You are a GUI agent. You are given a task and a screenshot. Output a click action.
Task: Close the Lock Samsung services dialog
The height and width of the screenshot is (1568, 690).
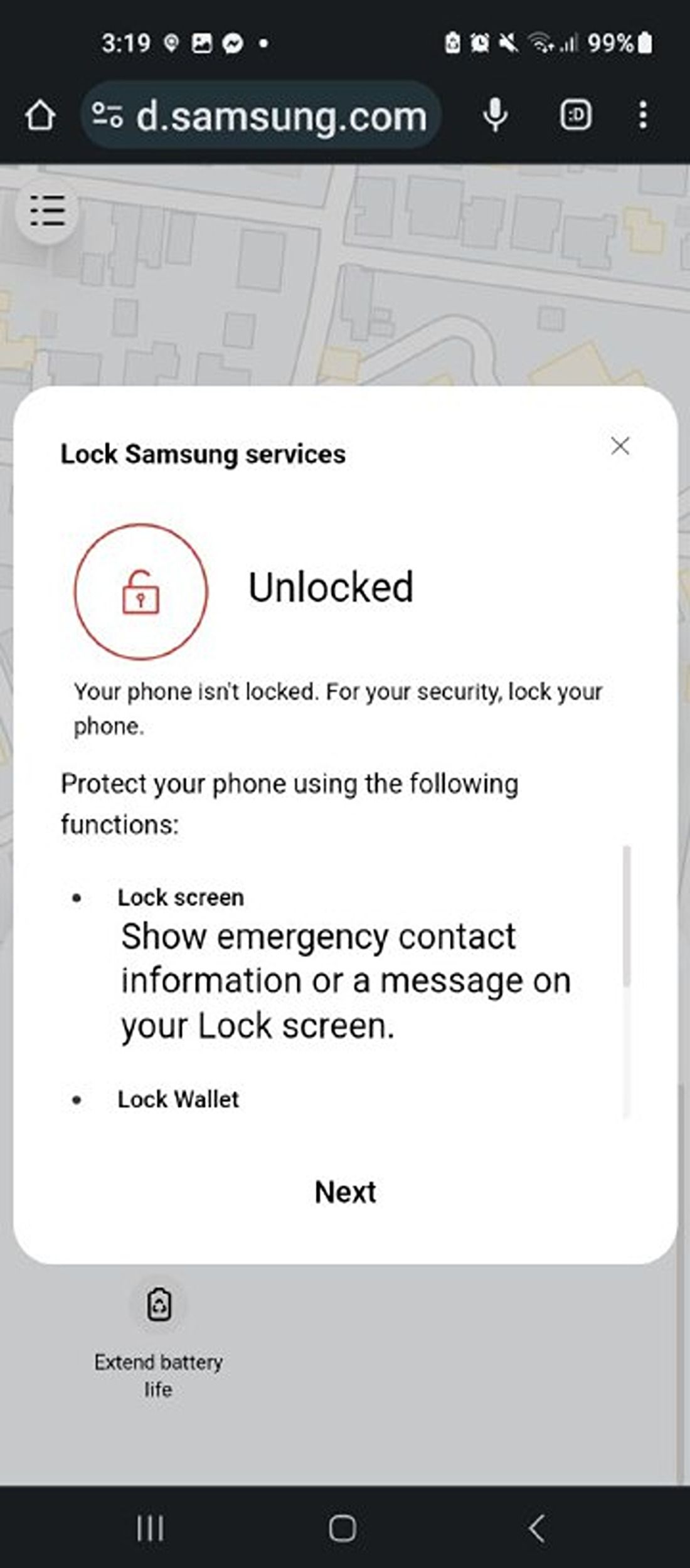pos(620,446)
